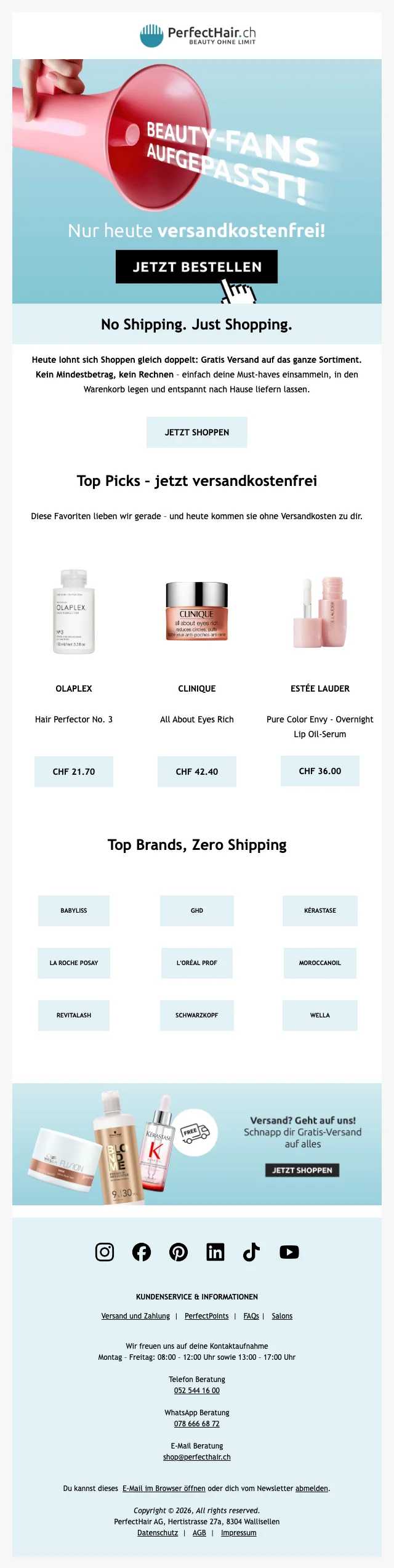Viewport: 394px width, 1568px height.
Task: Open the BABYLISS brand button
Action: click(74, 910)
